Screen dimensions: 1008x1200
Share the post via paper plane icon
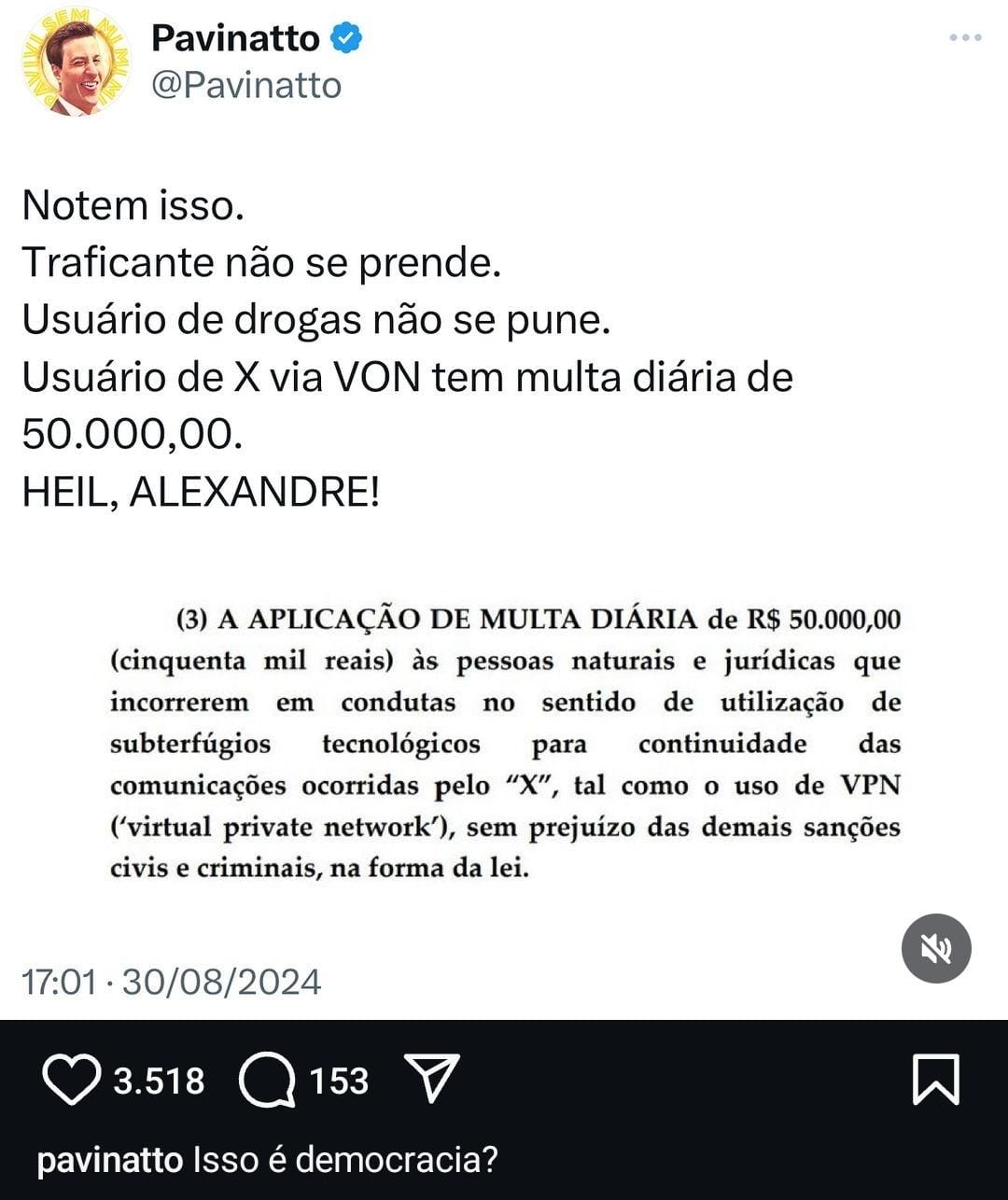pyautogui.click(x=431, y=1078)
